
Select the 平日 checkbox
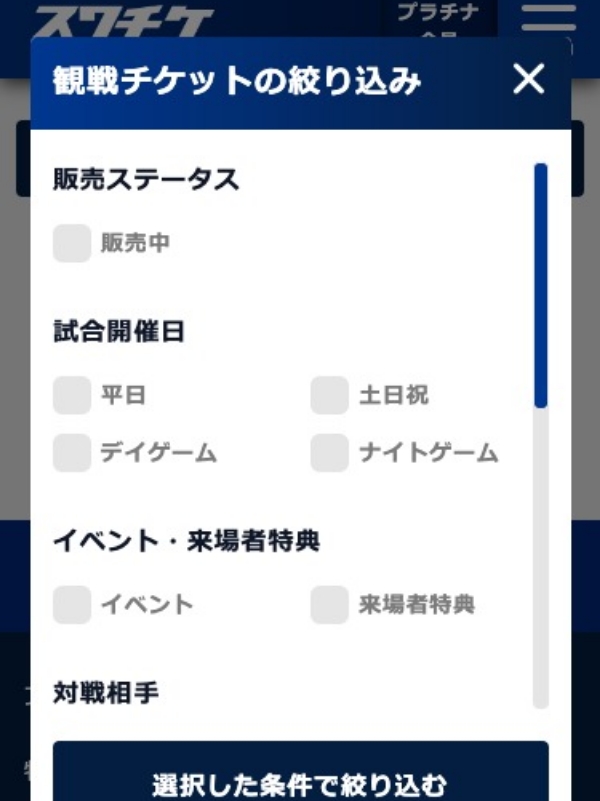tap(72, 395)
